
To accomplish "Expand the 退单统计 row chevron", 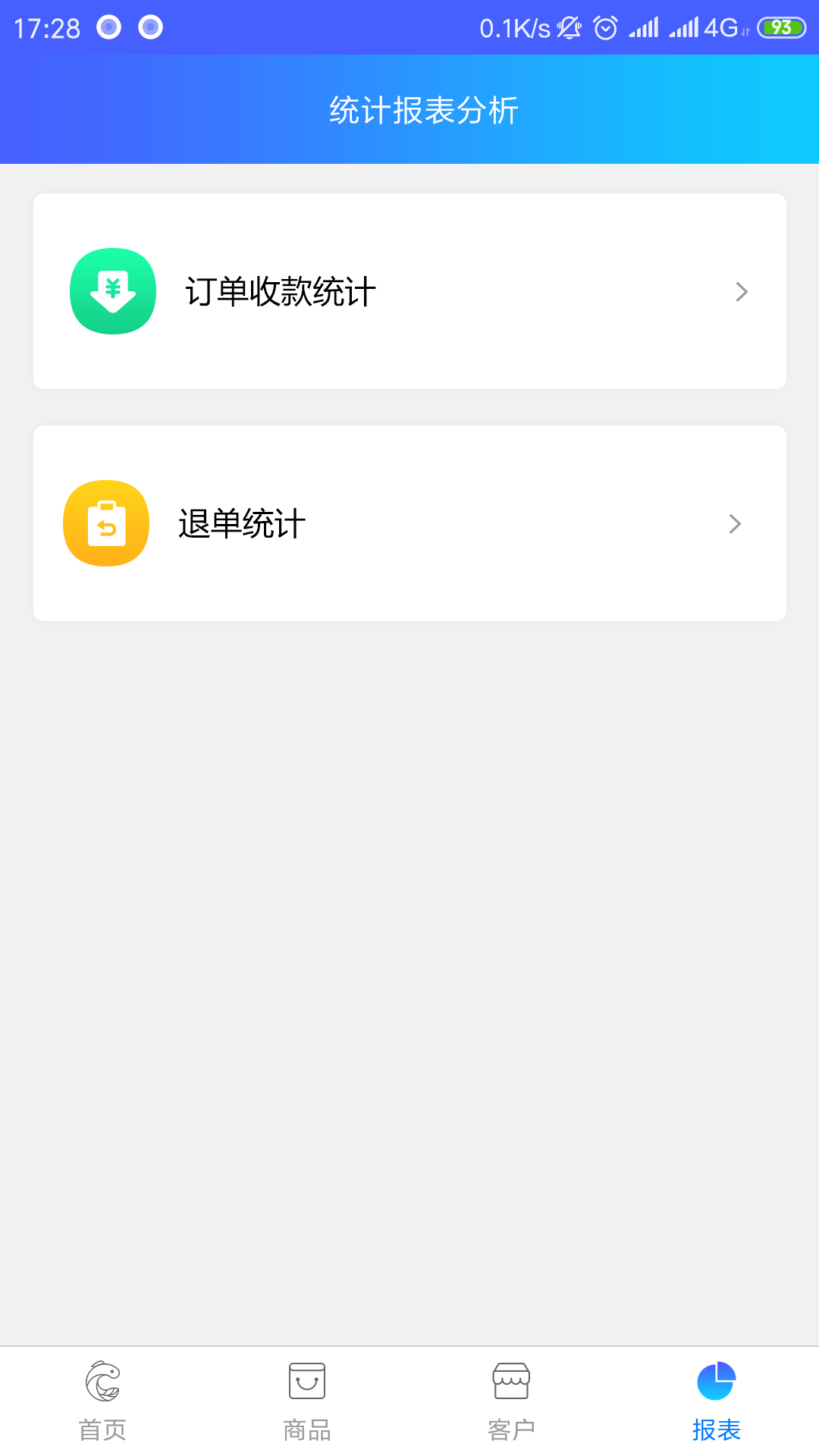I will (x=733, y=523).
